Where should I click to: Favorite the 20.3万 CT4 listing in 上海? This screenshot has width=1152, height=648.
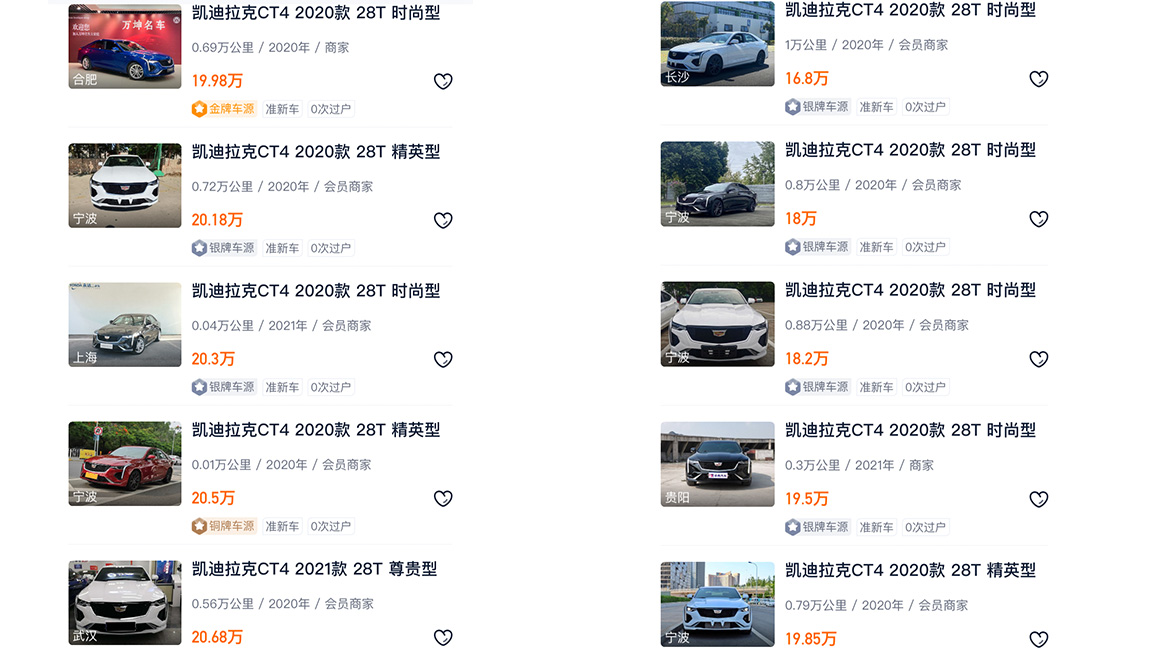click(x=443, y=359)
